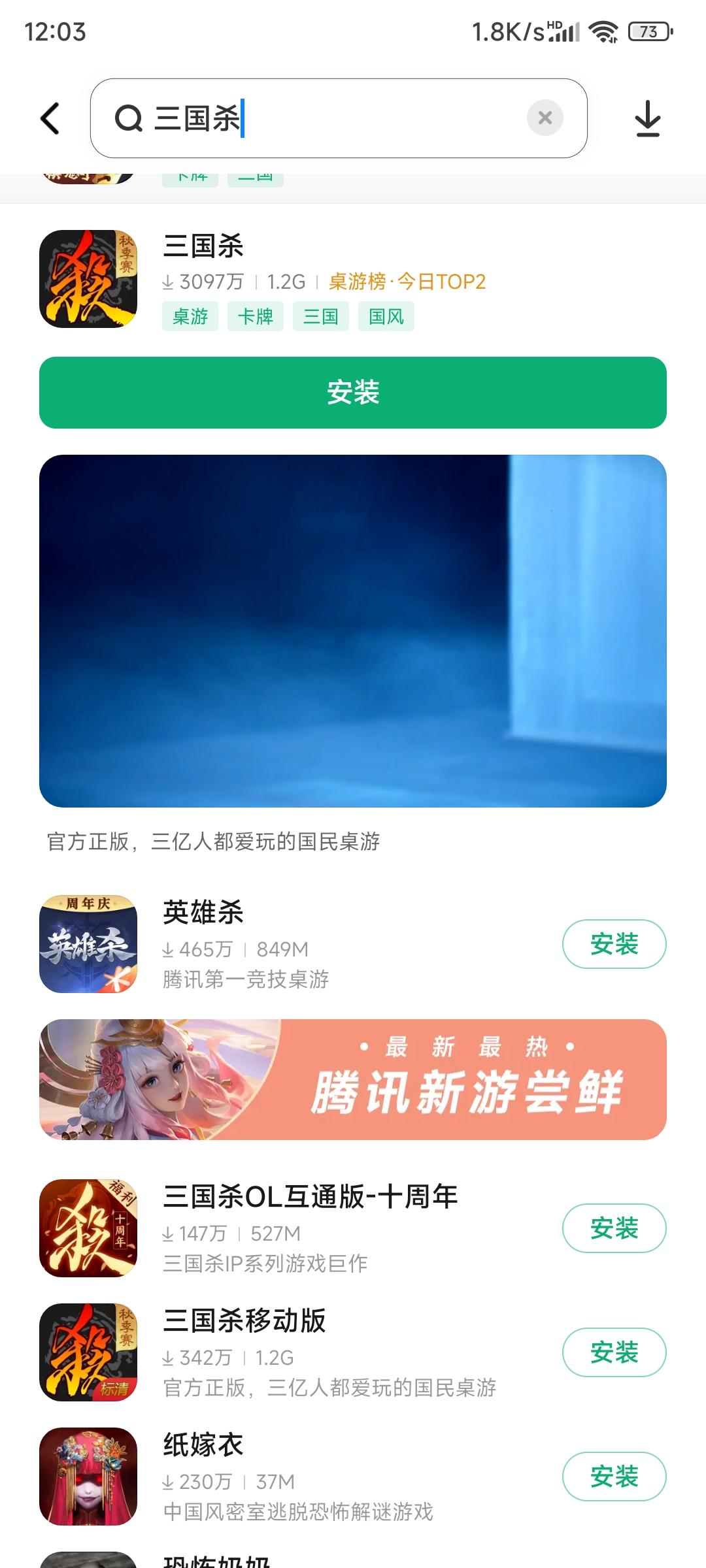
Task: Install 三国杀 with the large green button
Action: (353, 393)
